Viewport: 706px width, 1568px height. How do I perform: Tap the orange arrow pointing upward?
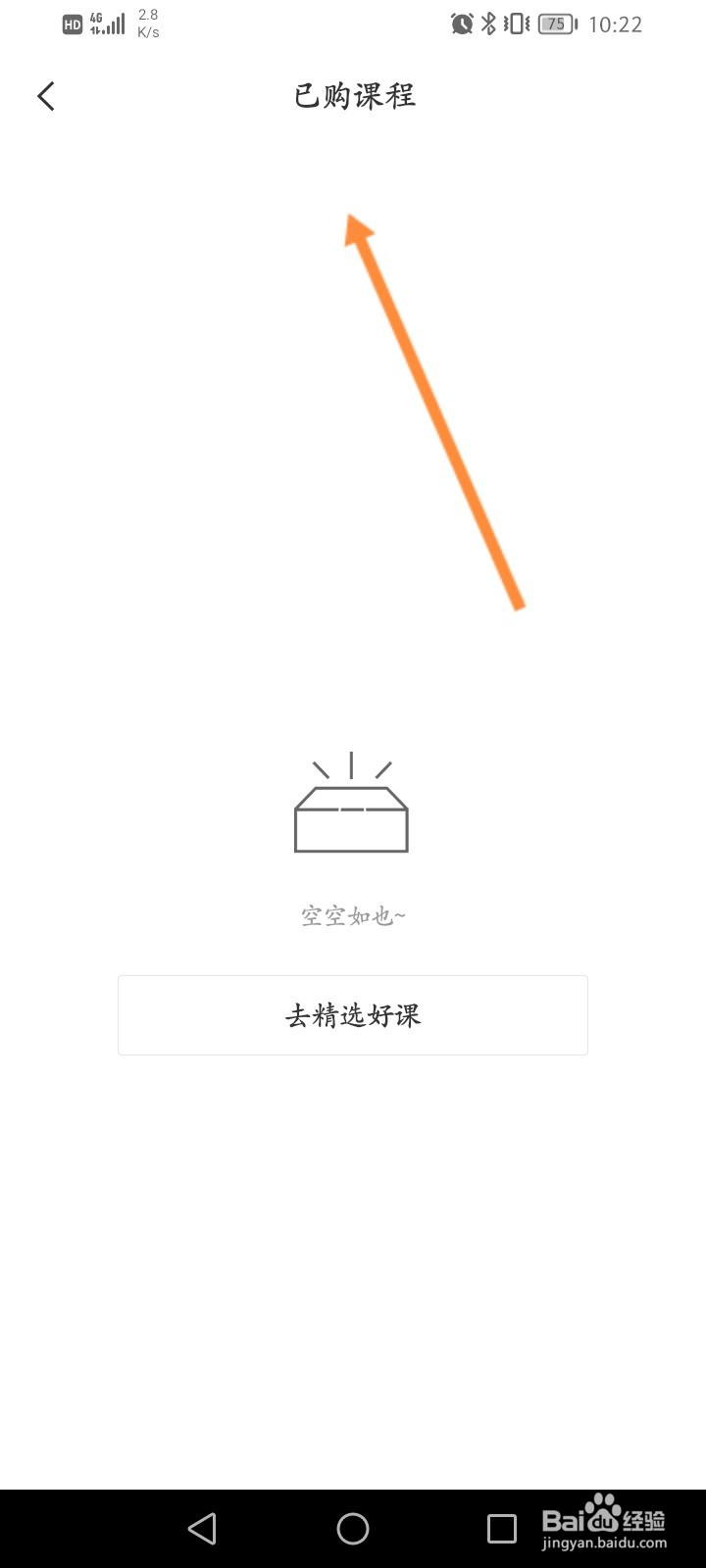pos(435,412)
